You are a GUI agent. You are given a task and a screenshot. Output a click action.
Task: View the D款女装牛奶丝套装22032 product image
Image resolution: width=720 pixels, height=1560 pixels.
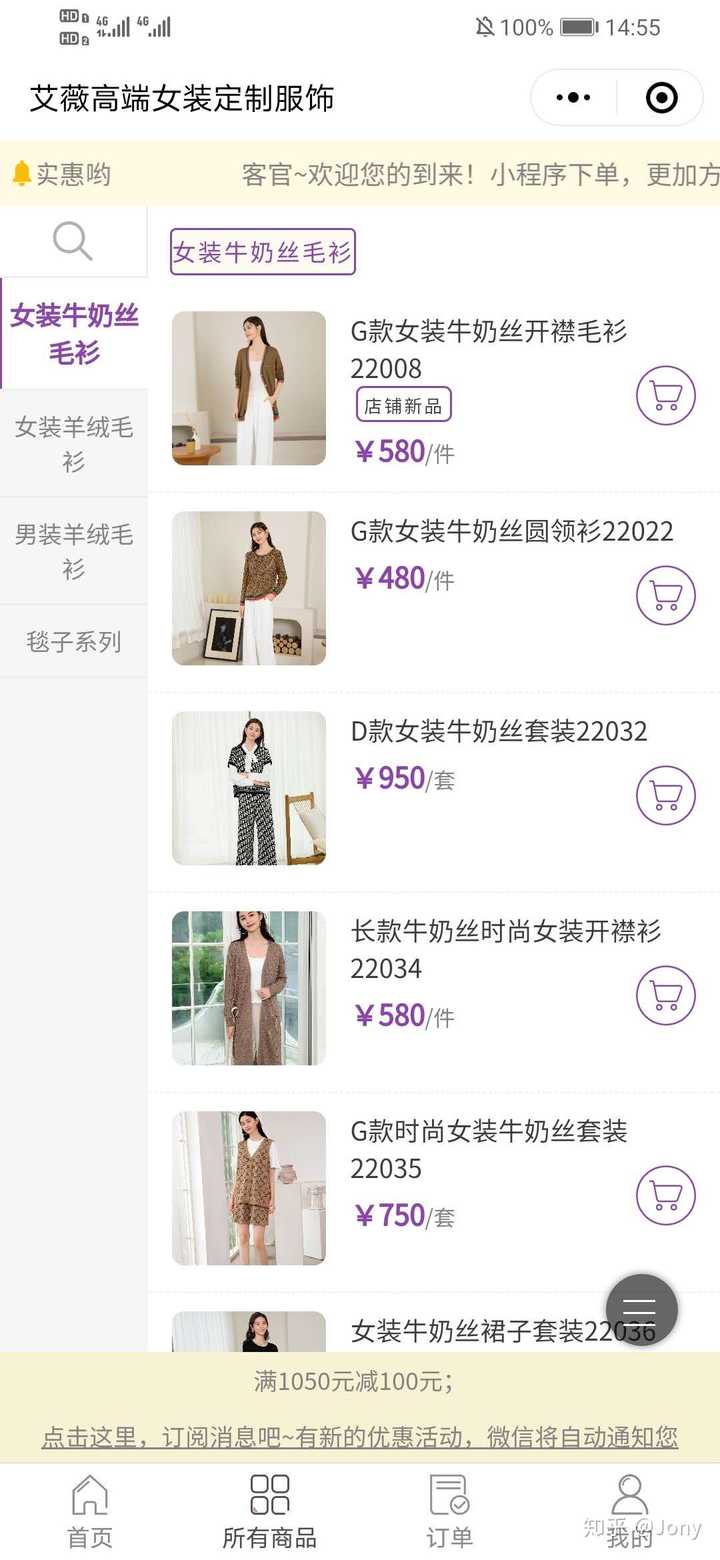pos(249,788)
